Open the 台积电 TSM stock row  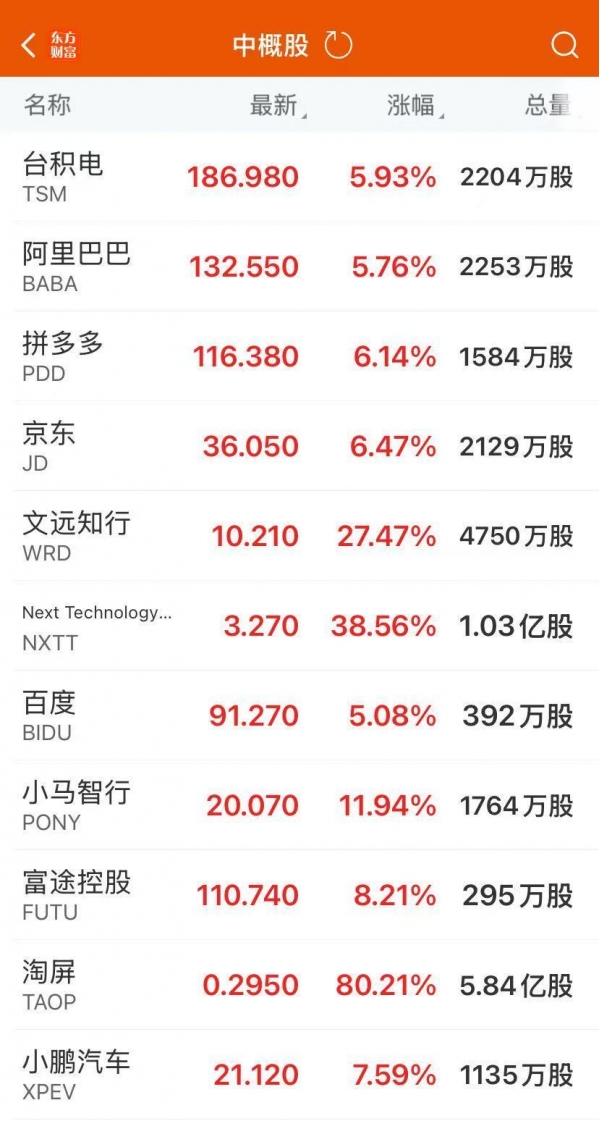pyautogui.click(x=300, y=177)
